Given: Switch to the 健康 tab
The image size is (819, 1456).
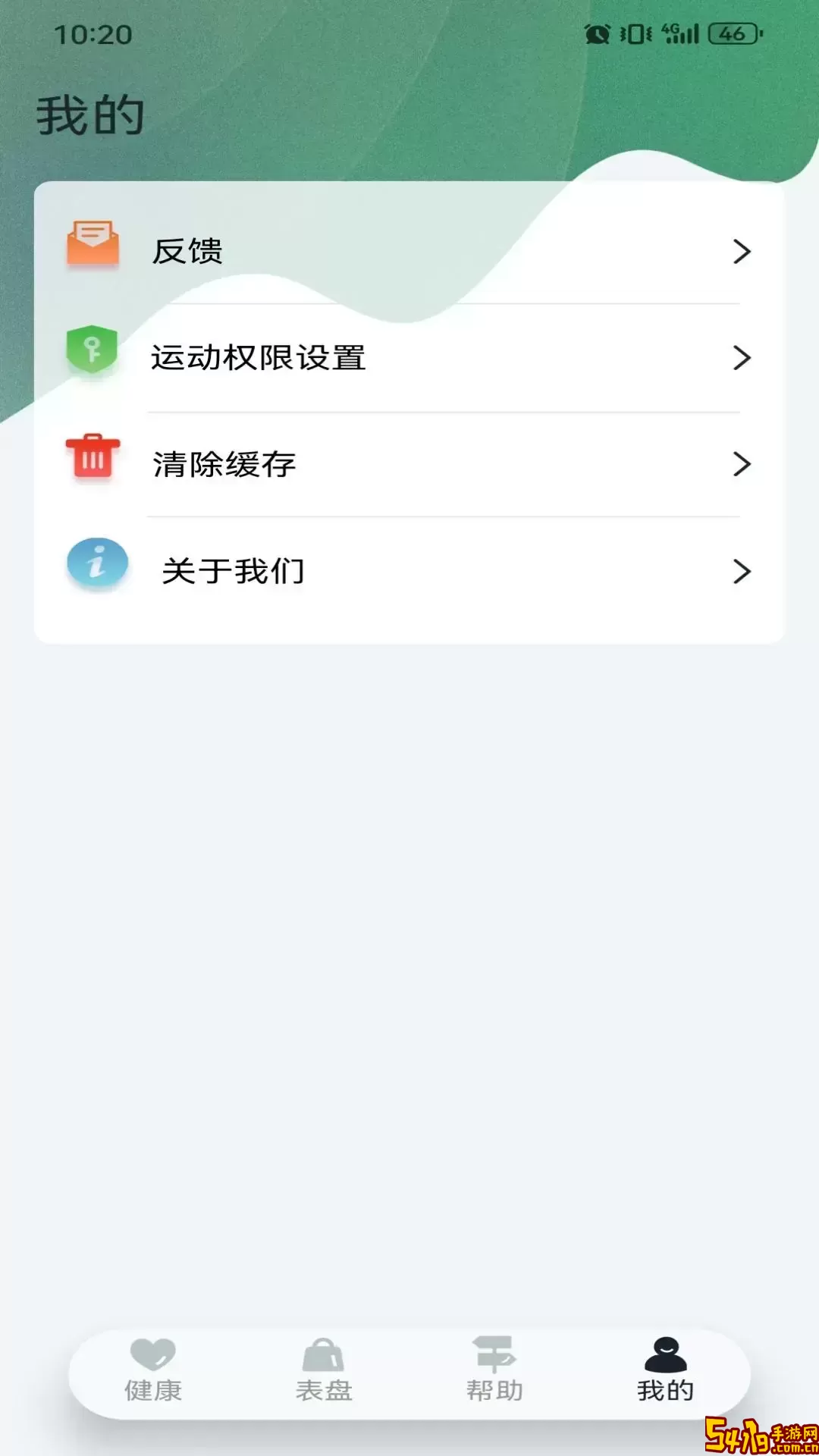Looking at the screenshot, I should [153, 1371].
